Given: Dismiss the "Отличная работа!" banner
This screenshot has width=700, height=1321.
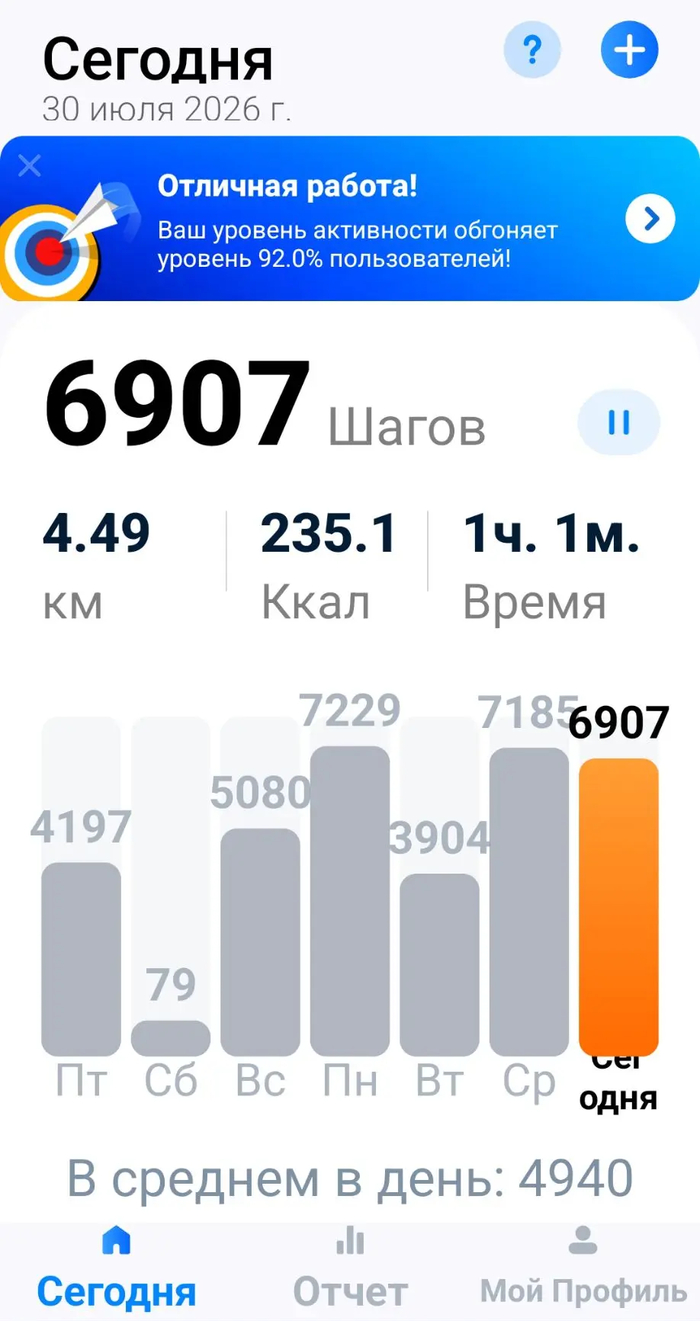Looking at the screenshot, I should point(30,165).
